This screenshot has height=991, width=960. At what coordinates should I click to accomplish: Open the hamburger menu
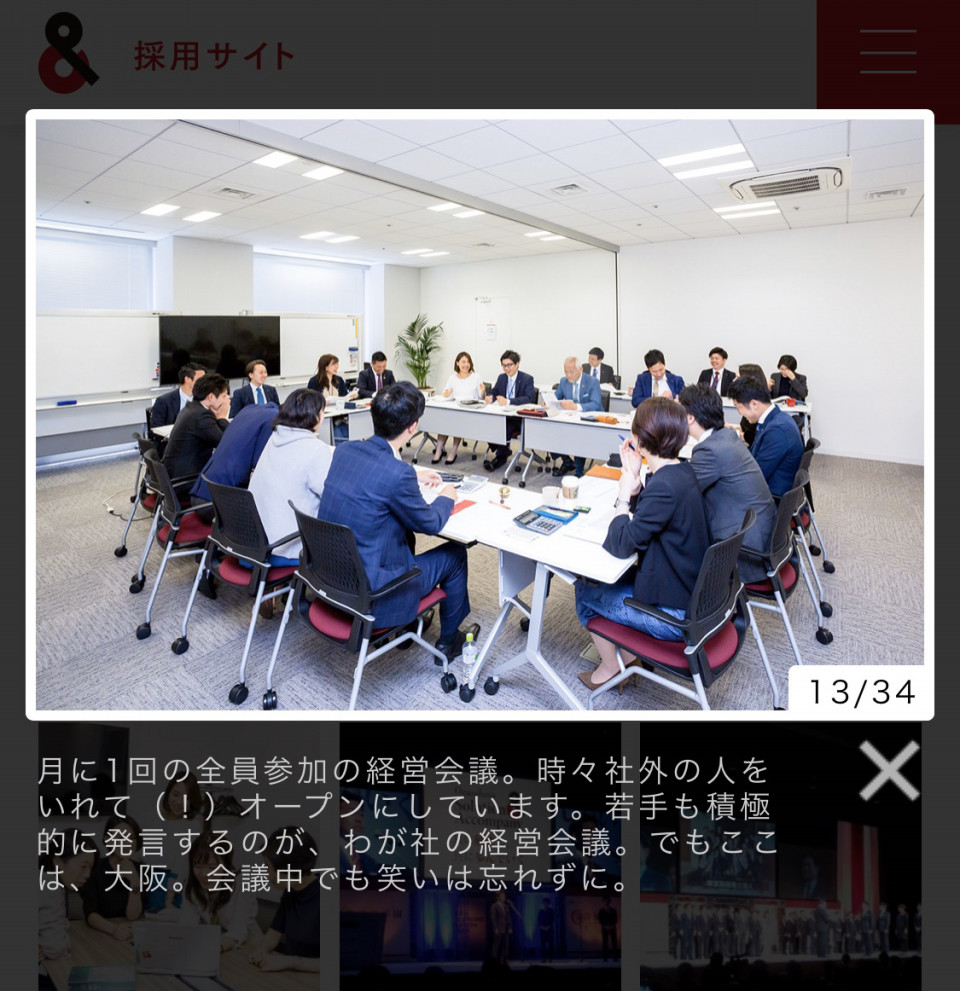coord(888,50)
